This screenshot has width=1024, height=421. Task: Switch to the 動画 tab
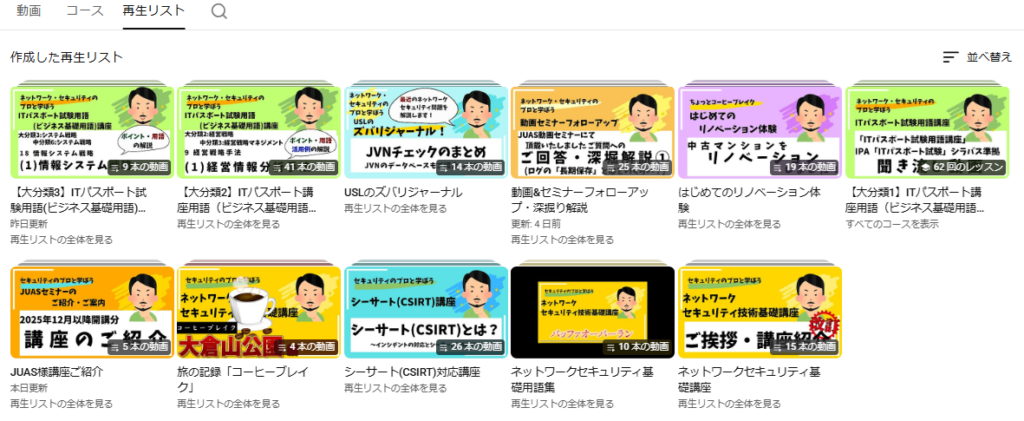29,12
